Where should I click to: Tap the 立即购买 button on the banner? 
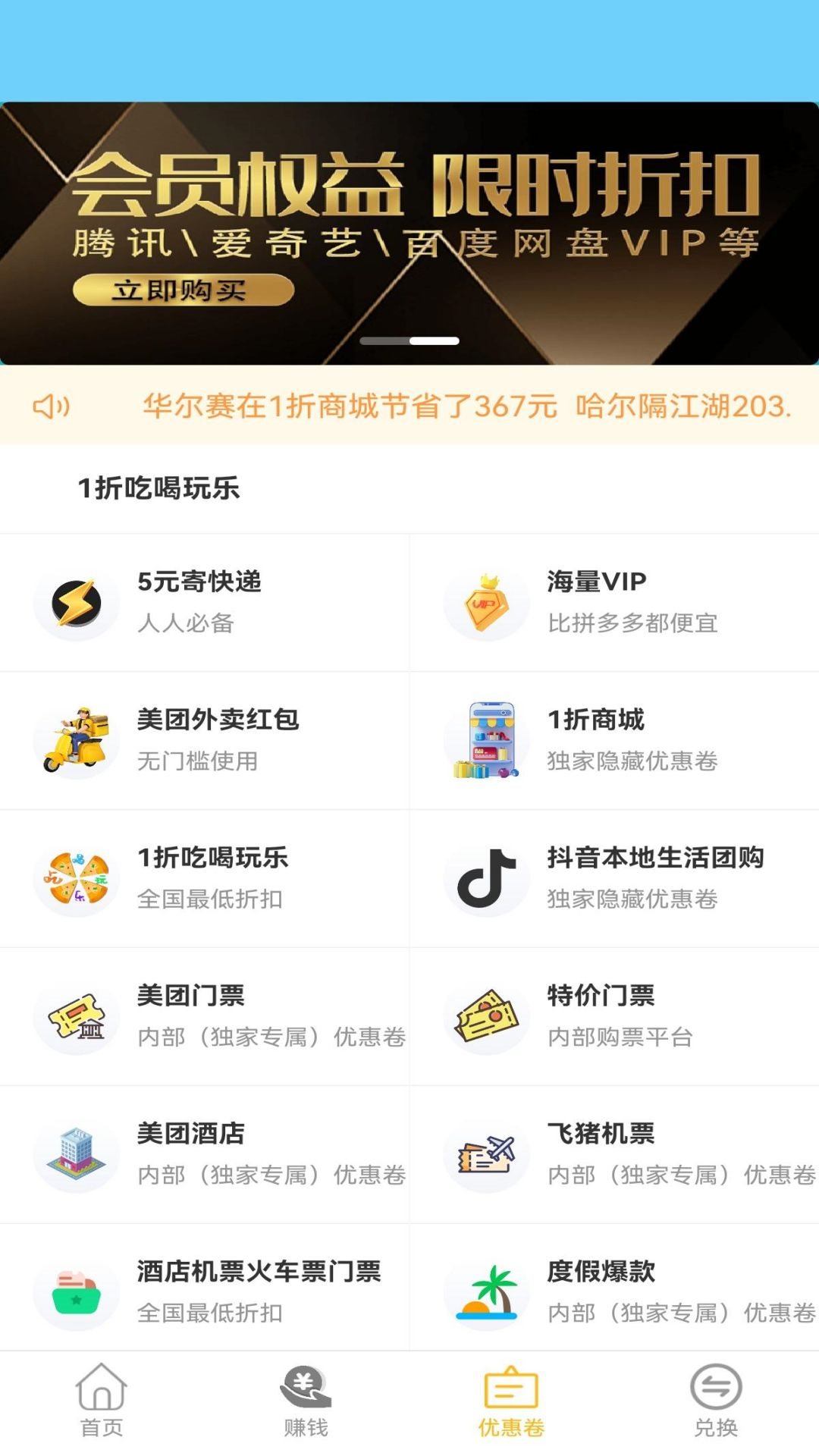pyautogui.click(x=183, y=290)
